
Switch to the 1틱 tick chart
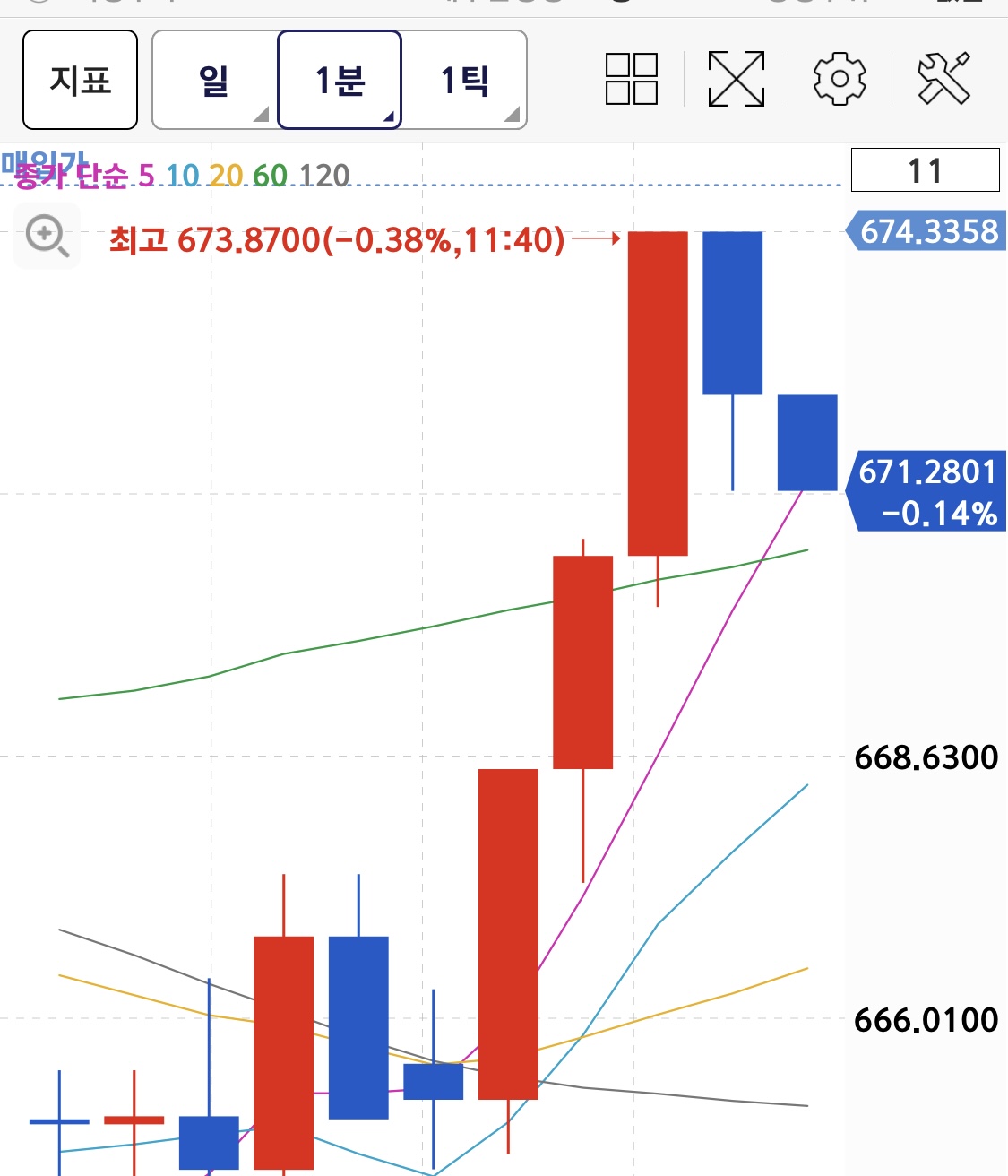pyautogui.click(x=464, y=80)
